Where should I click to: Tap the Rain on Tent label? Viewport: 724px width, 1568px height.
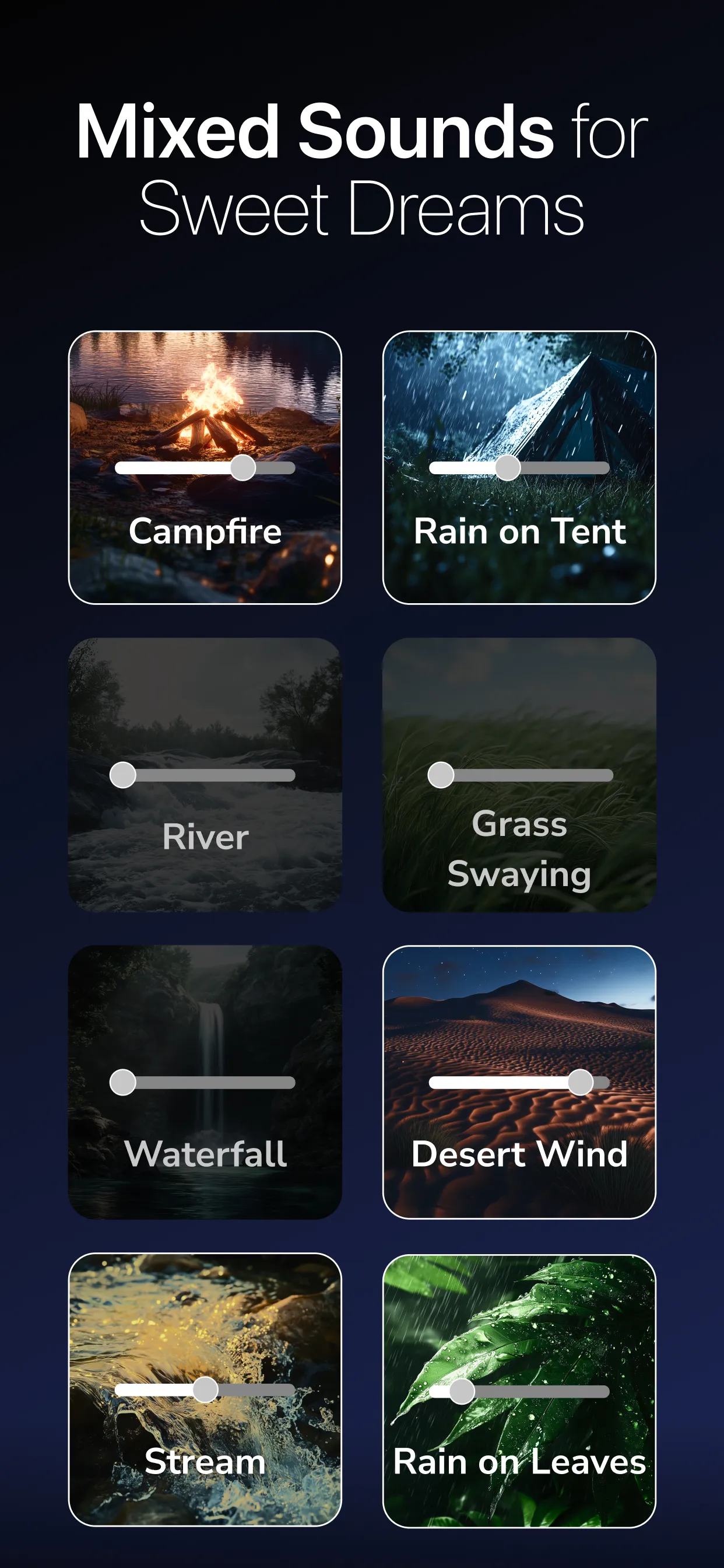519,533
